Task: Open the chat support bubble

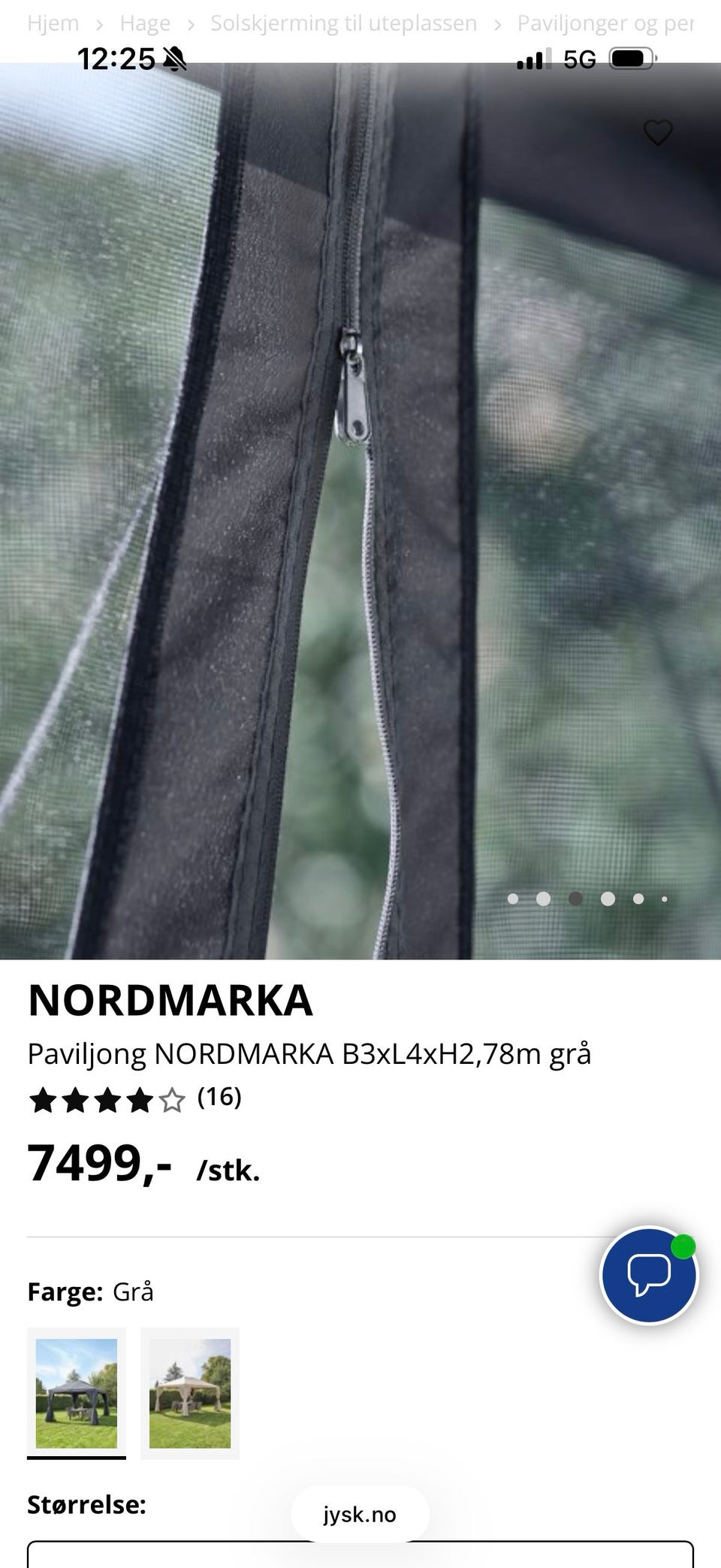Action: 649,1275
